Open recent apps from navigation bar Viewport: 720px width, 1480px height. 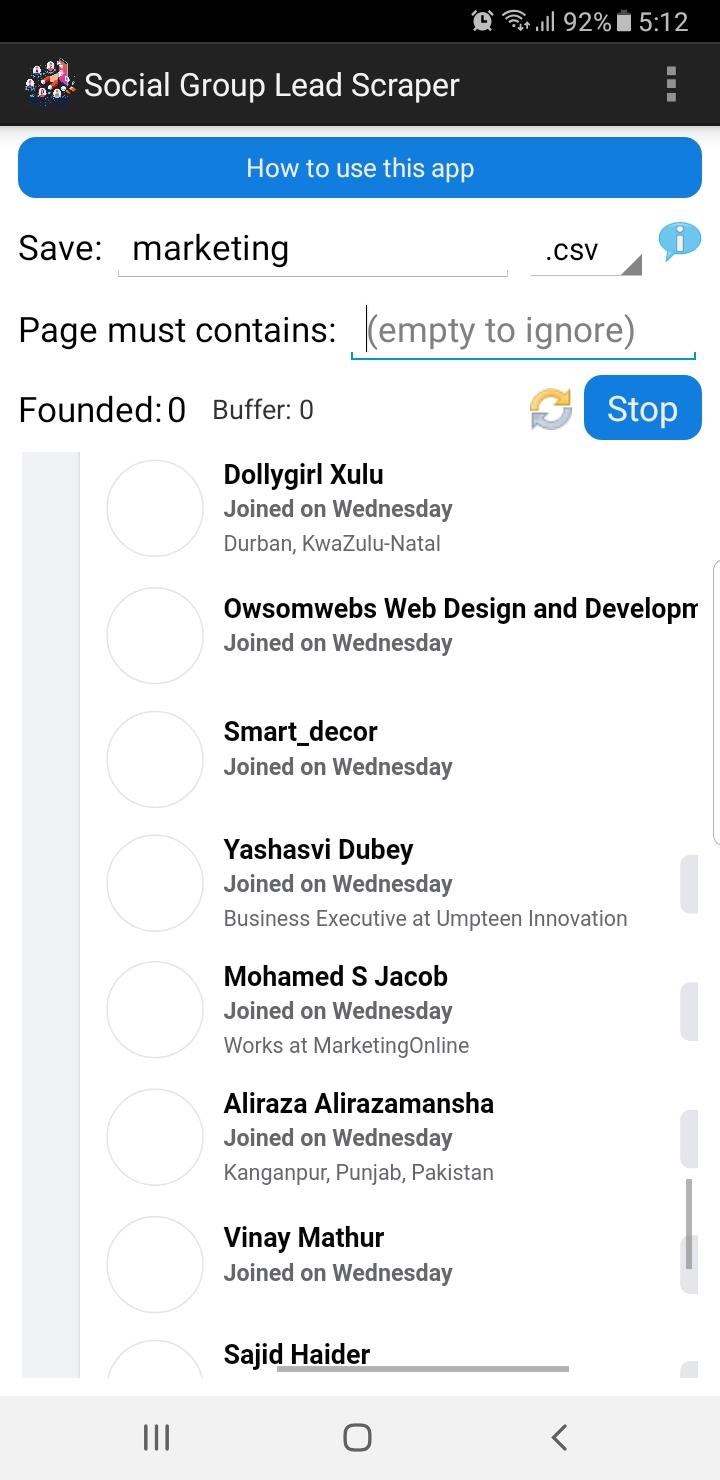(x=156, y=1436)
